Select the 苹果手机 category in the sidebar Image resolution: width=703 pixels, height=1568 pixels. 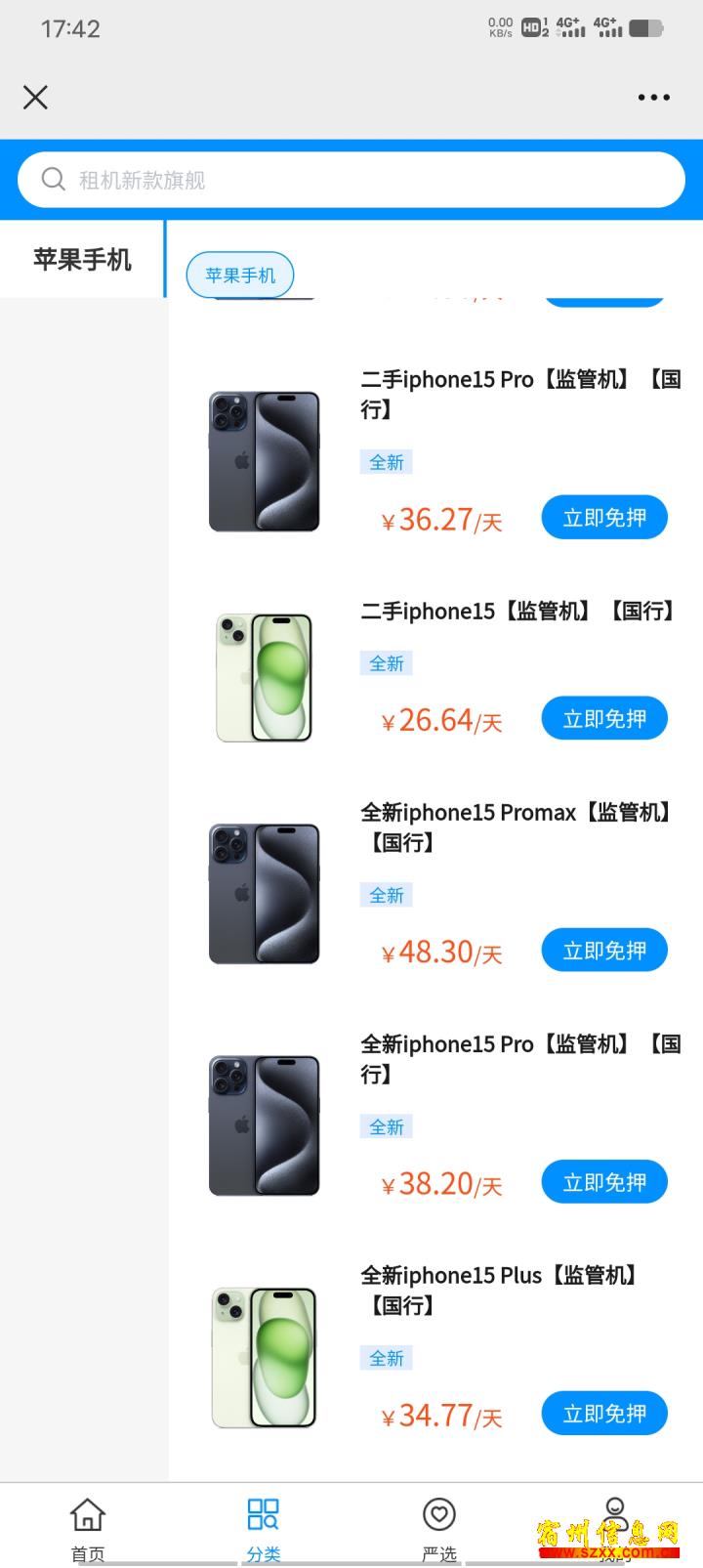[x=82, y=259]
